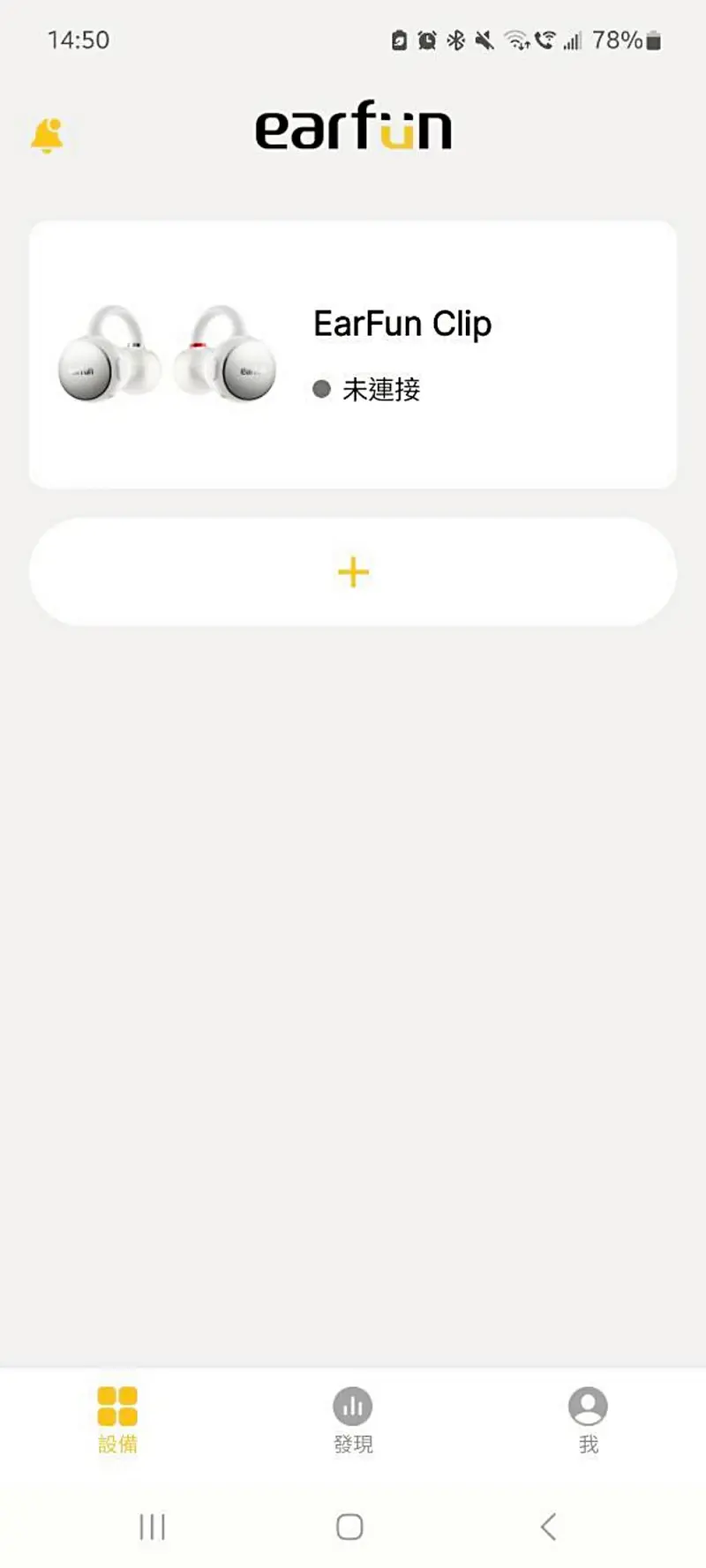Open the notifications bell

point(47,136)
